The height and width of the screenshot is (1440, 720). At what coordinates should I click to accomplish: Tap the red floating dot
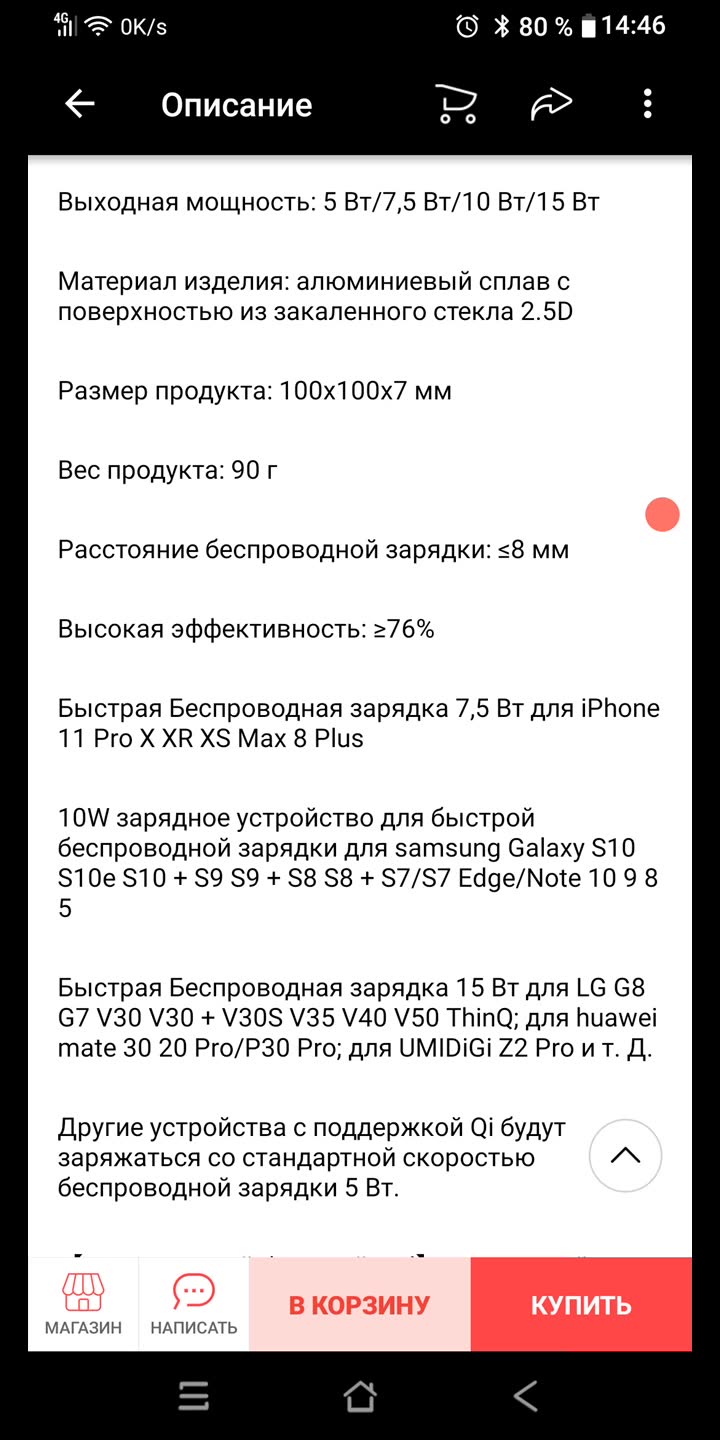pyautogui.click(x=662, y=515)
